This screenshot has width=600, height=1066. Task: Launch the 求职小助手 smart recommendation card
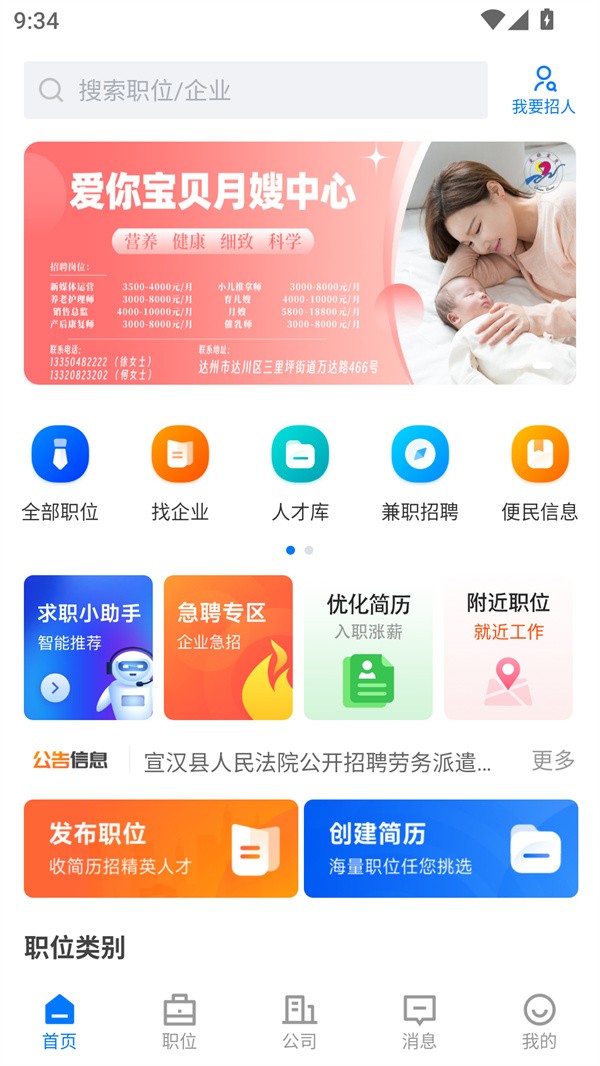tap(88, 647)
